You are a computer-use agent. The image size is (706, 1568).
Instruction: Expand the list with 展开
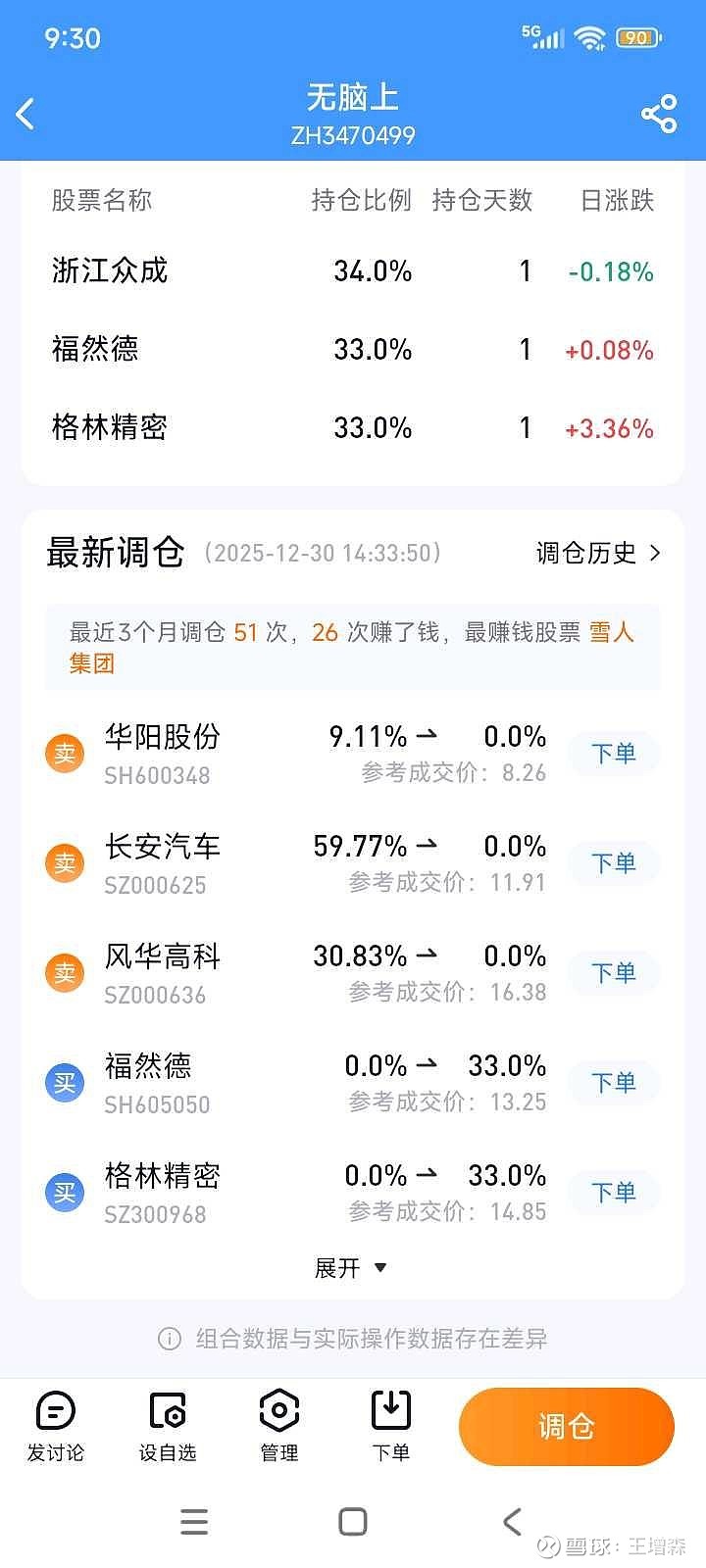[x=351, y=1268]
